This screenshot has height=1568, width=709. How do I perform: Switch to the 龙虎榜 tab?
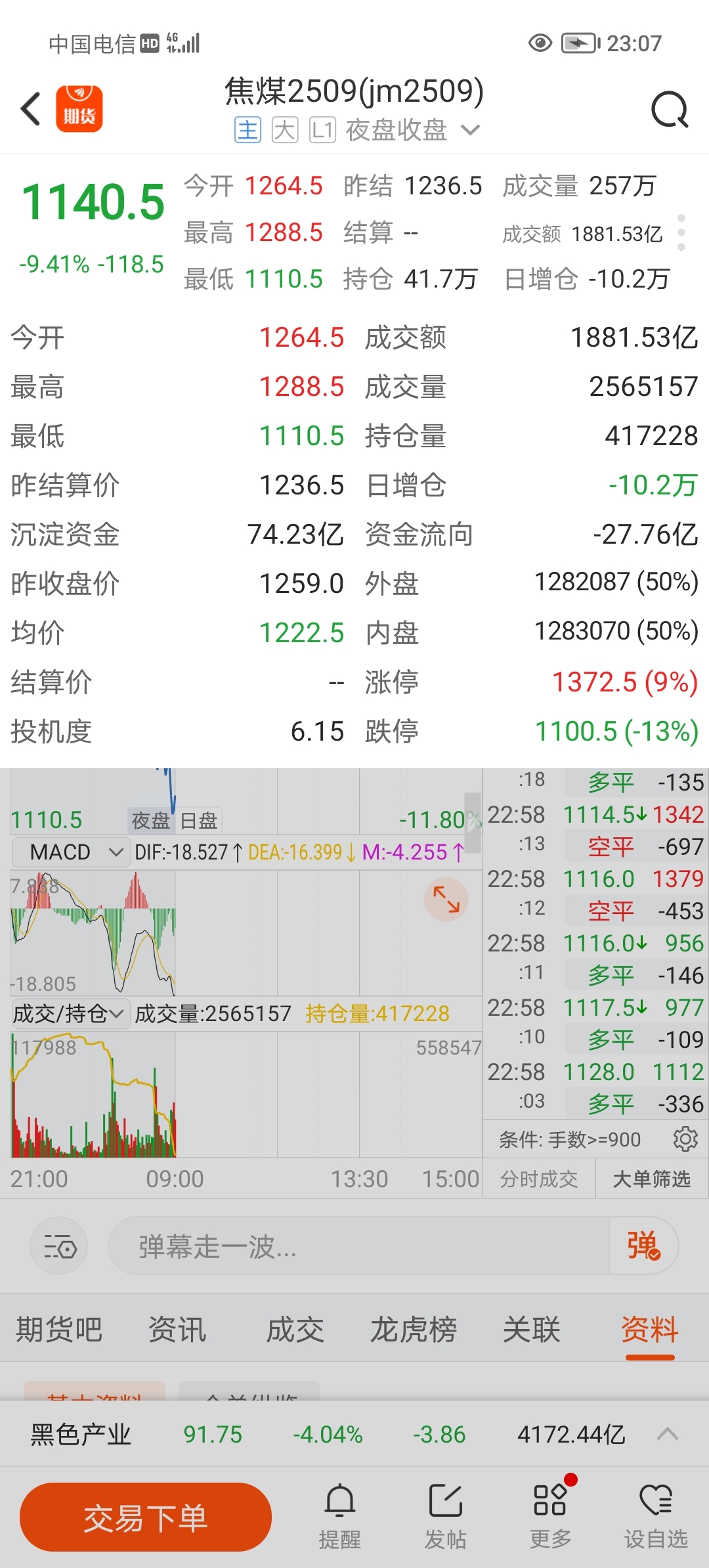pos(414,1329)
